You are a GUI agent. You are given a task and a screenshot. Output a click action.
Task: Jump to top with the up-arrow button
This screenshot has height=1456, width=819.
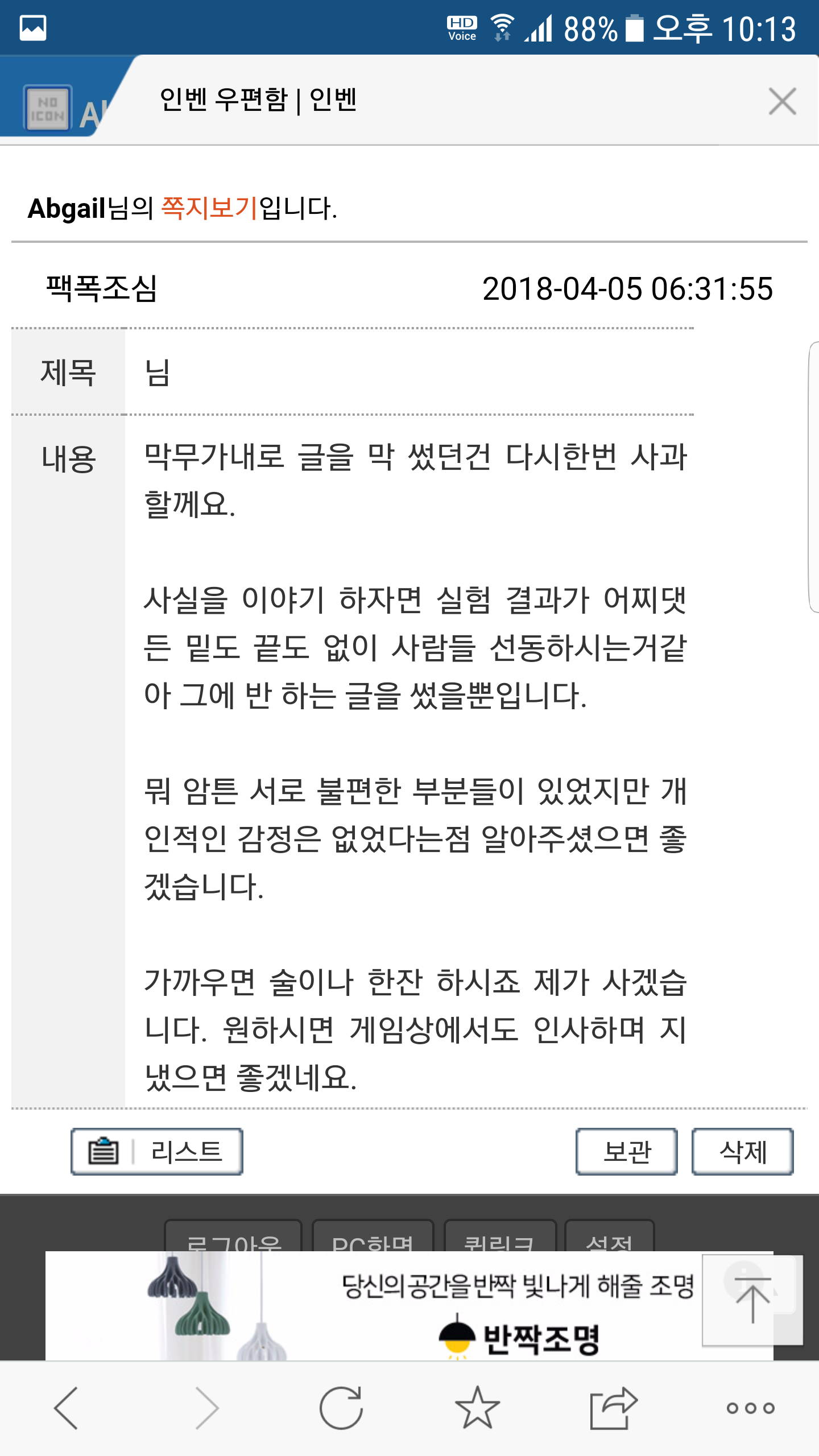pos(752,1300)
